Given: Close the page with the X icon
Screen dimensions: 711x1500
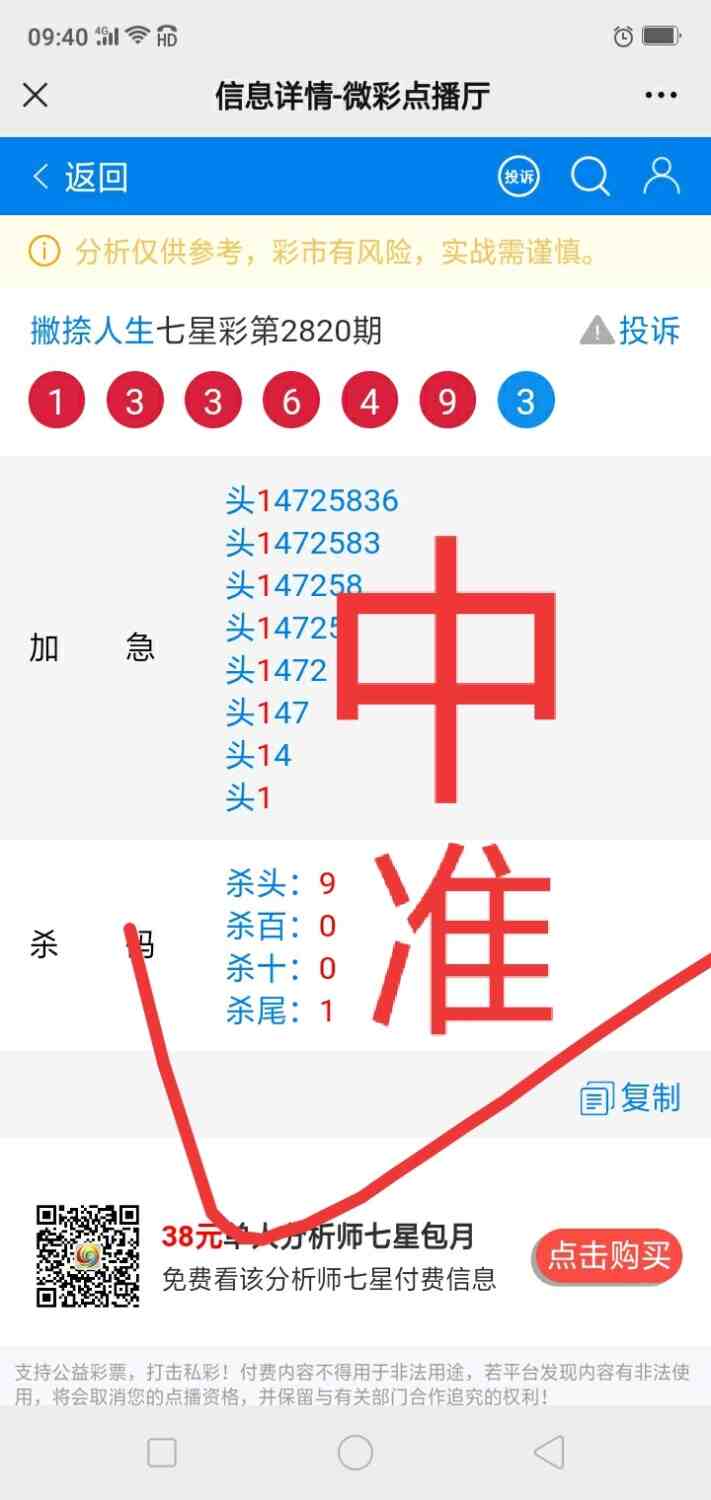Looking at the screenshot, I should tap(35, 95).
